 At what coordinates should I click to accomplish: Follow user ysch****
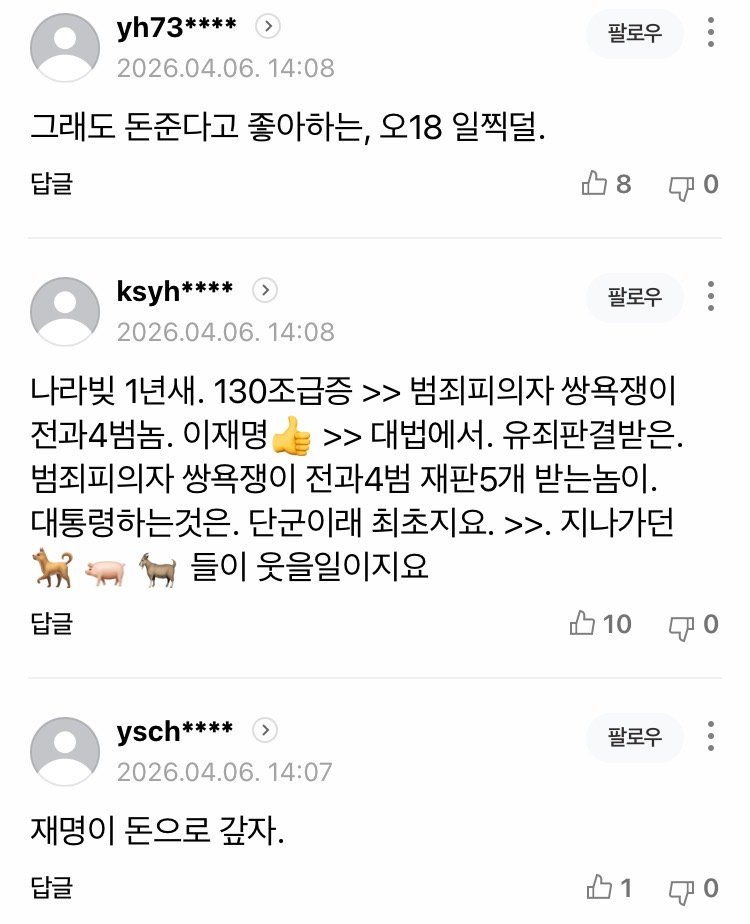pyautogui.click(x=635, y=738)
